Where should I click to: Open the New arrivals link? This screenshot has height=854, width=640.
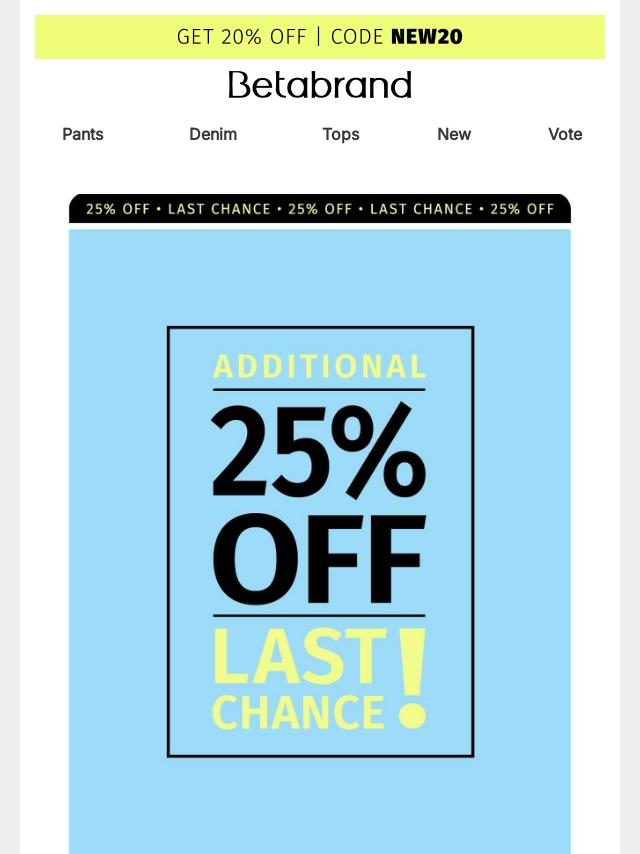[454, 134]
